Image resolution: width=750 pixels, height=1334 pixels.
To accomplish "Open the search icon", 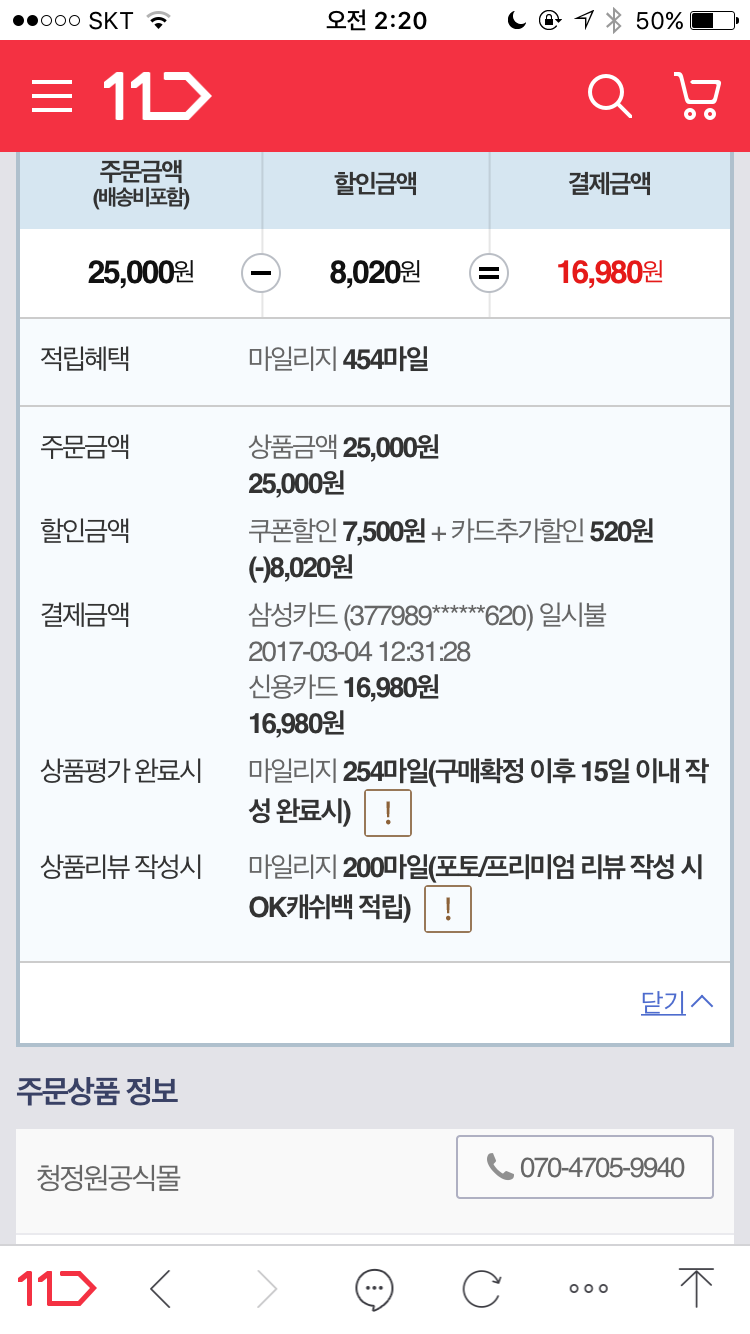I will click(609, 97).
